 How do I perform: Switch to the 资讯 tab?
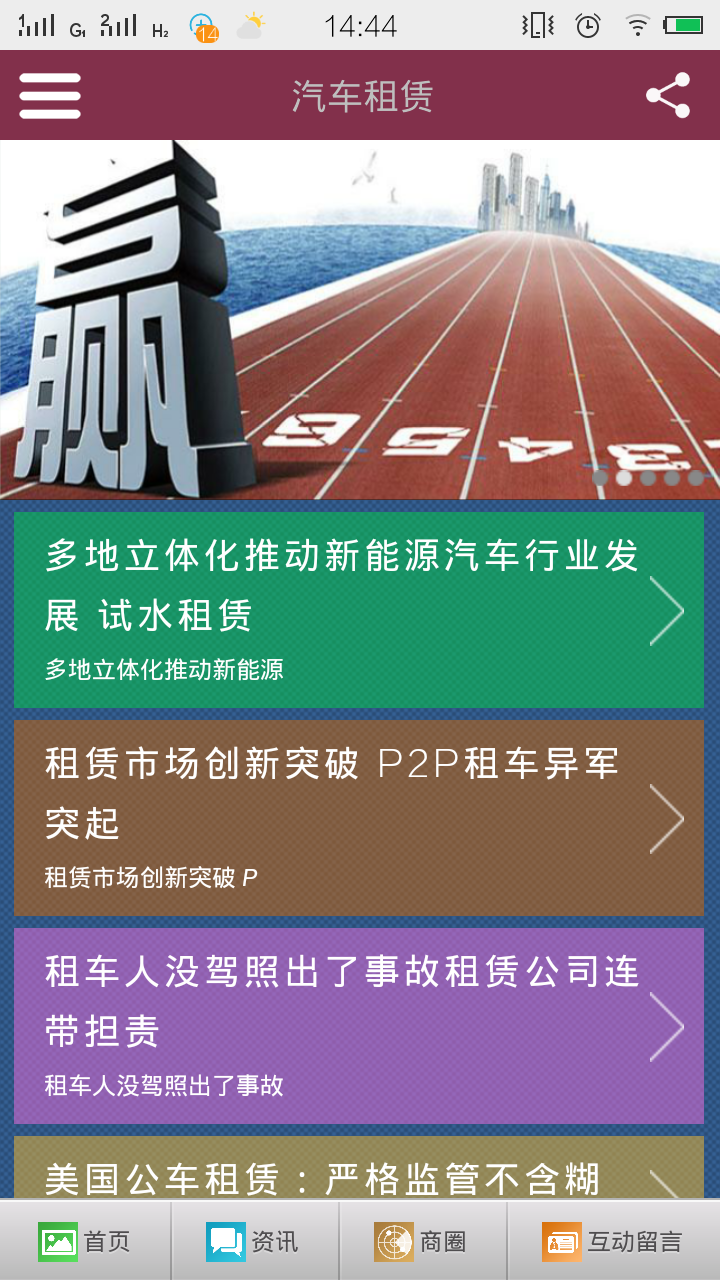click(254, 1242)
